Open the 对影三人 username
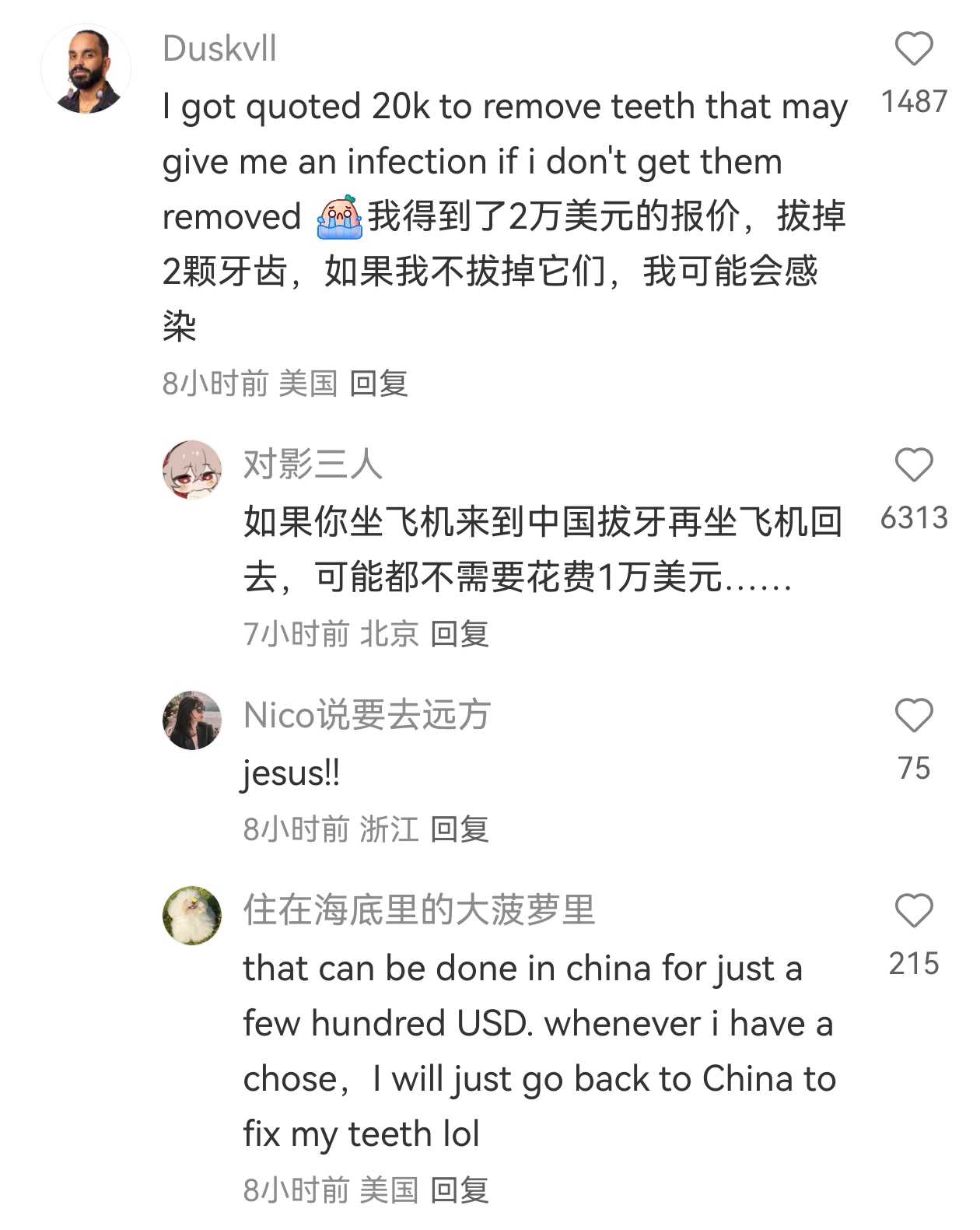This screenshot has height=1230, width=980. pyautogui.click(x=313, y=465)
